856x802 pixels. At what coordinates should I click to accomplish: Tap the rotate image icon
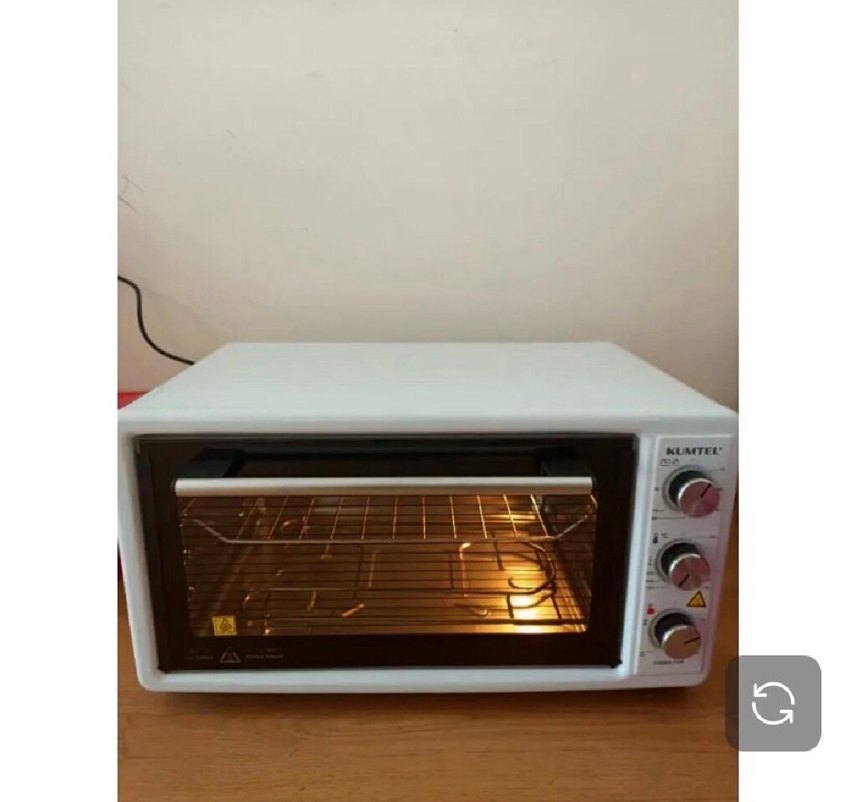pos(773,703)
